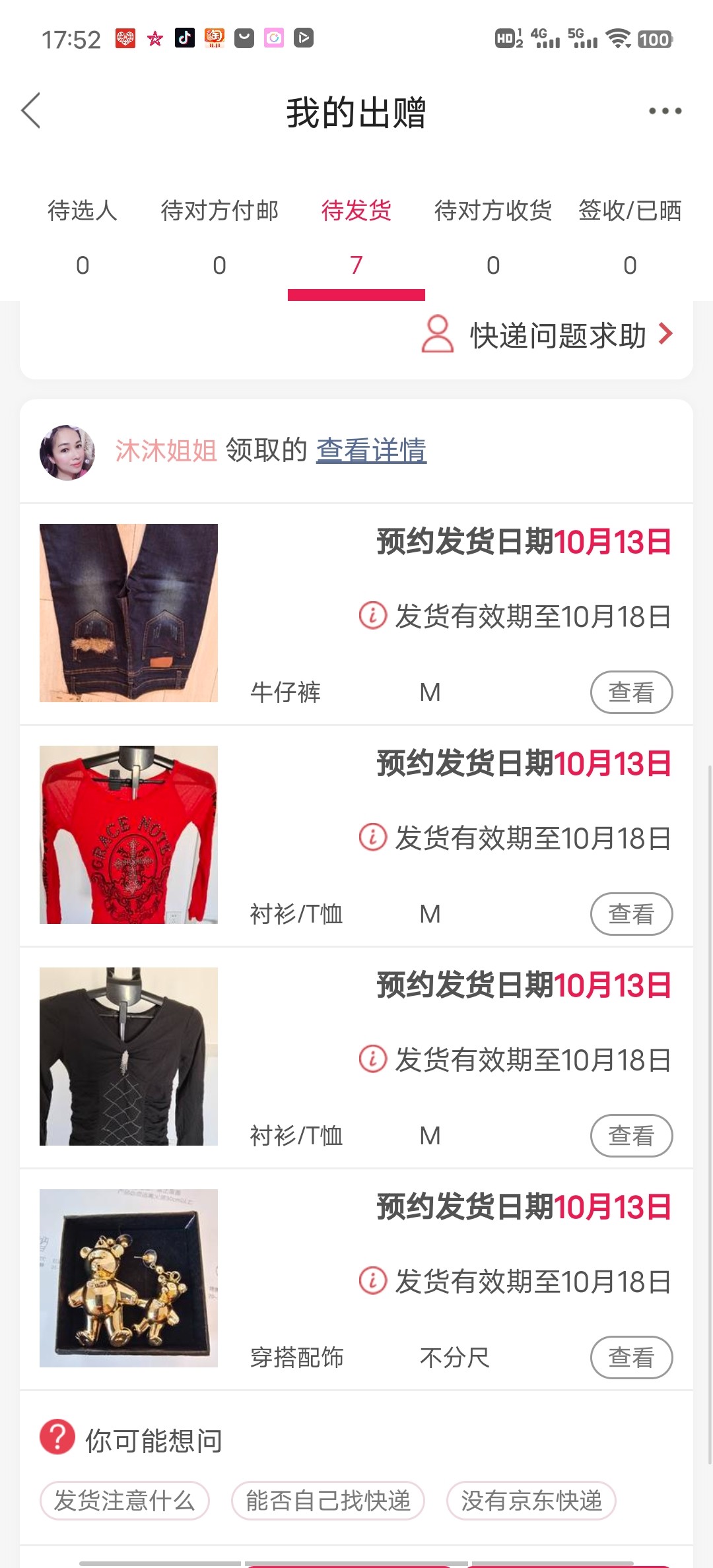The image size is (713, 1568).
Task: Select the 能否自己找快递 question chip
Action: pos(327,1501)
